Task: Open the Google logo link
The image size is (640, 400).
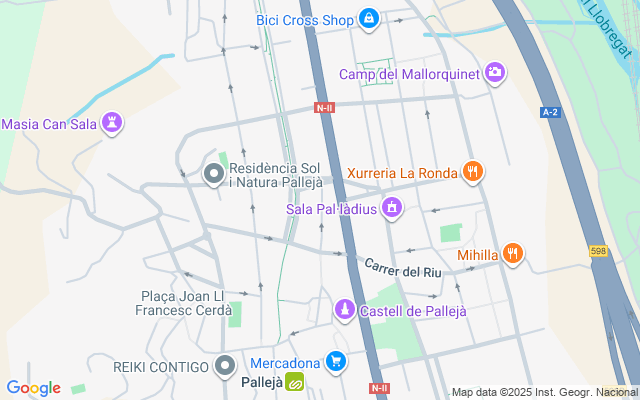Action: point(34,388)
